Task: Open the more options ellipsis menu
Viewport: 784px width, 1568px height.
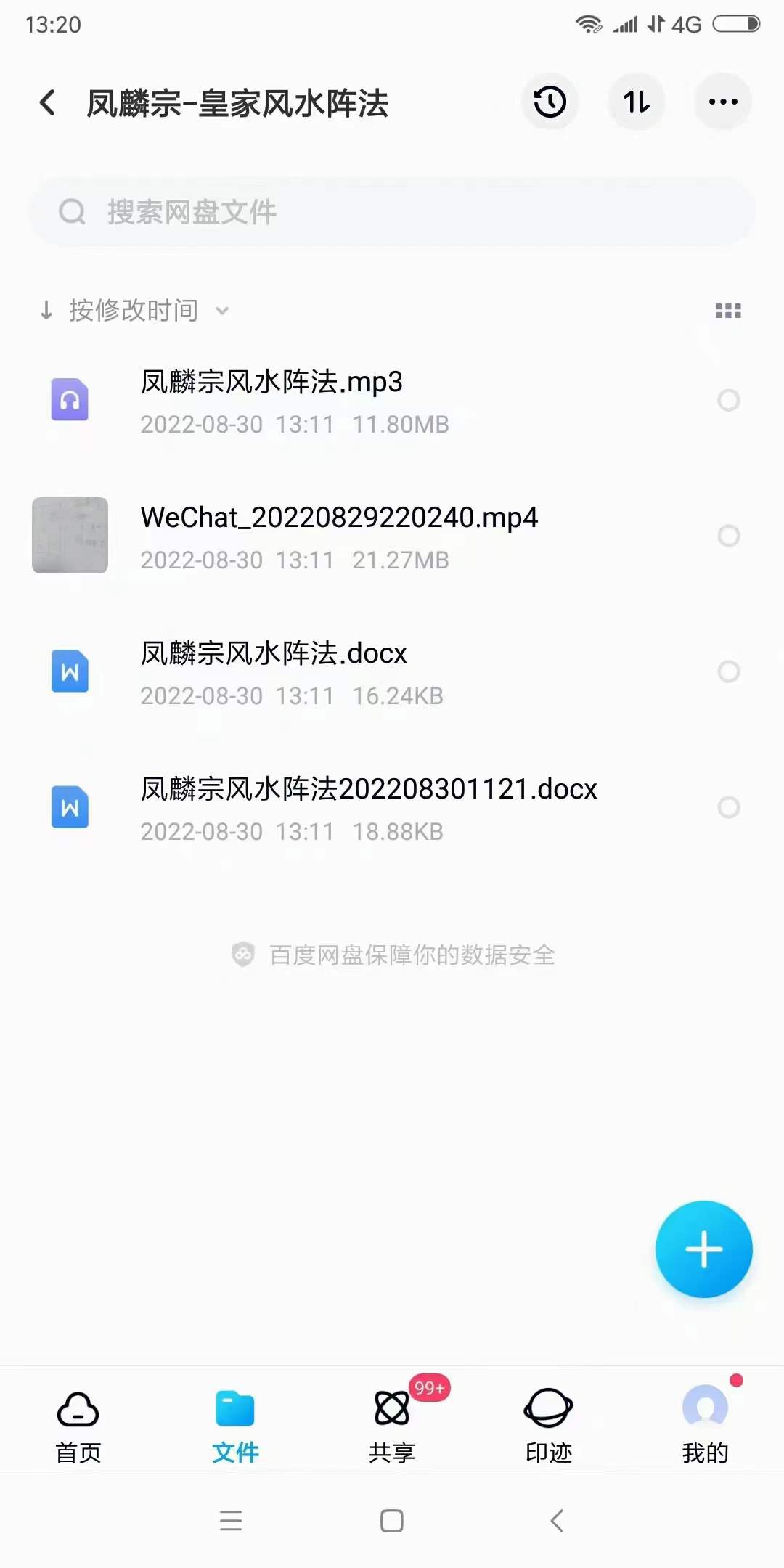Action: point(722,102)
